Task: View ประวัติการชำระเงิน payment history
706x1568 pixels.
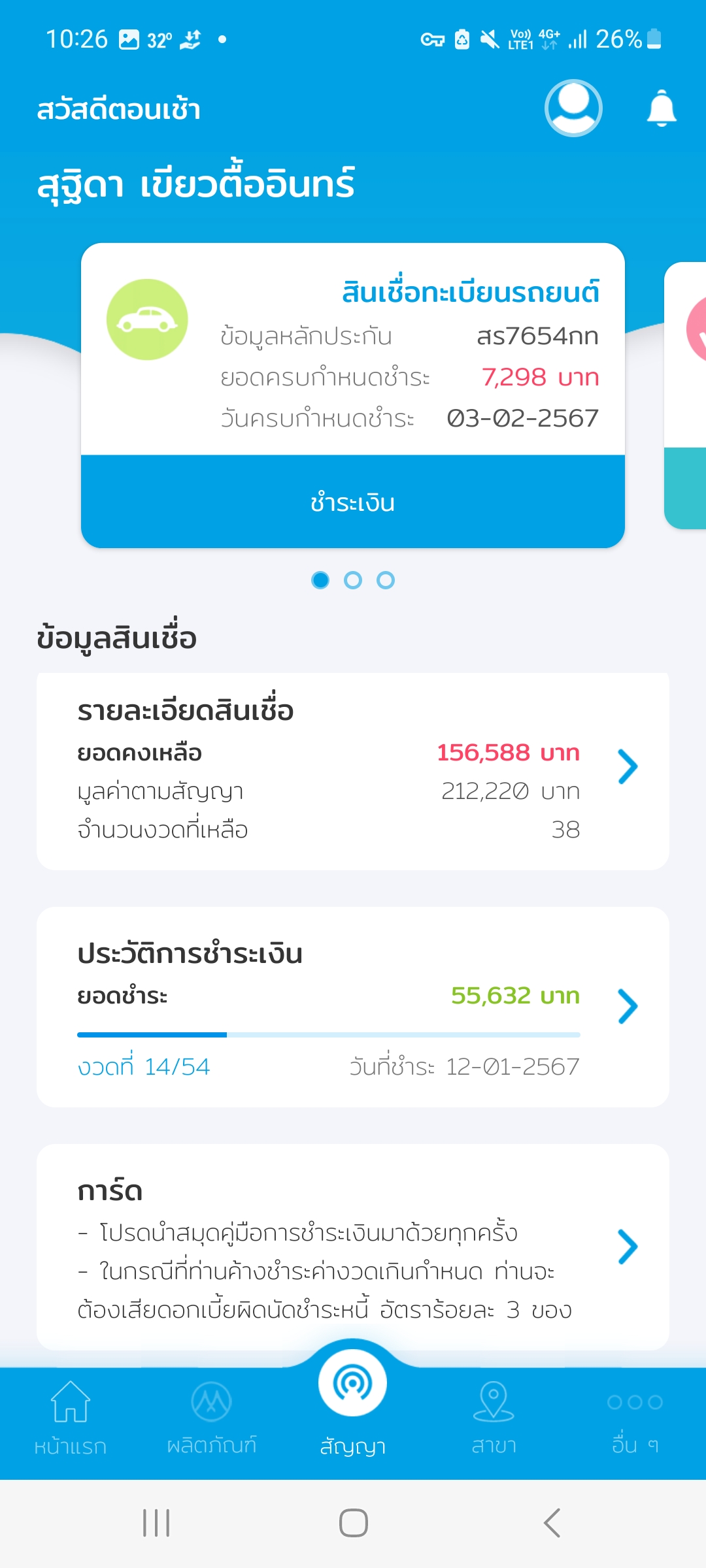Action: click(353, 1007)
